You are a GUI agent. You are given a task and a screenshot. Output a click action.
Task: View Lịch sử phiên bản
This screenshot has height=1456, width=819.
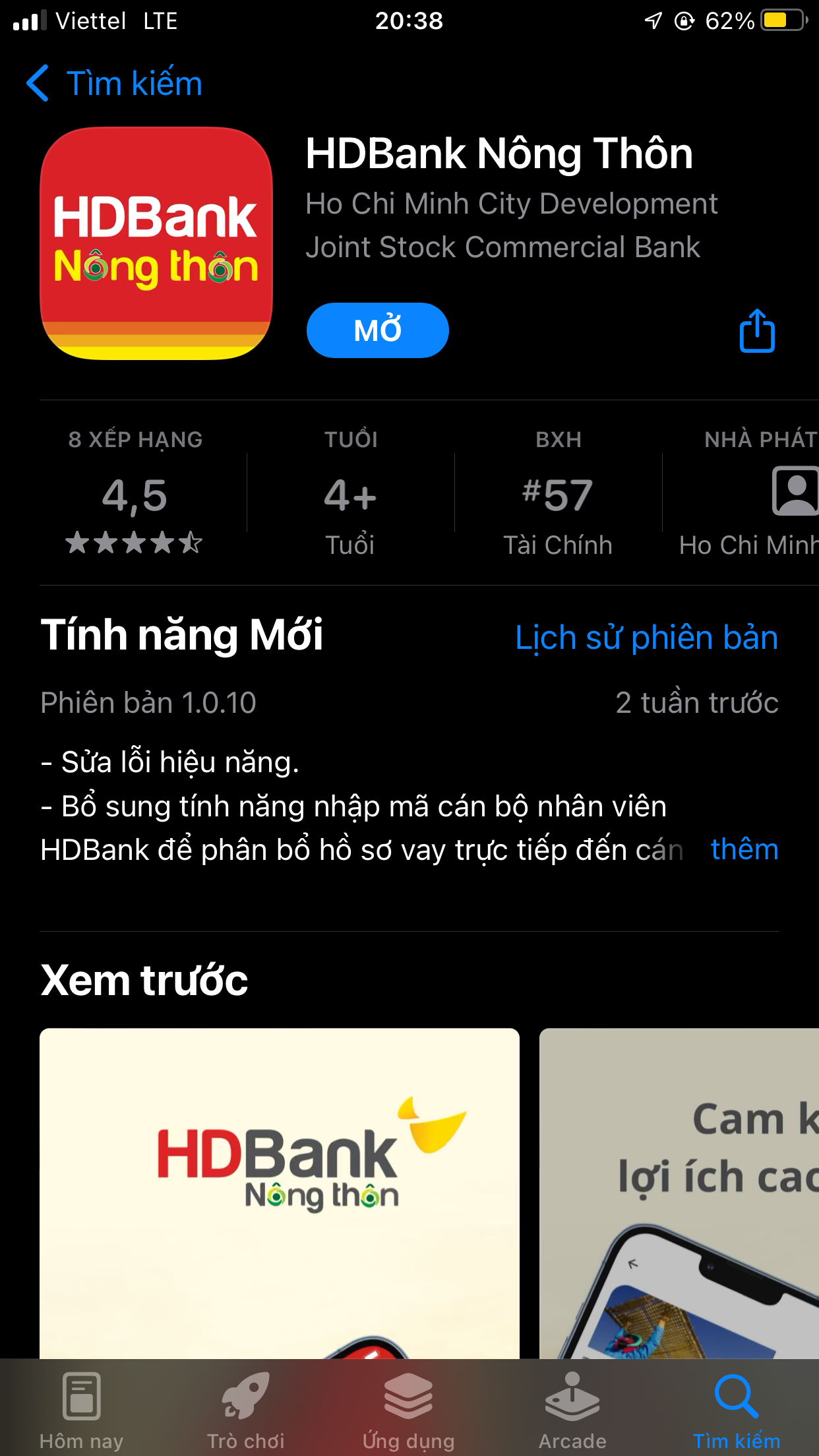[x=646, y=638]
